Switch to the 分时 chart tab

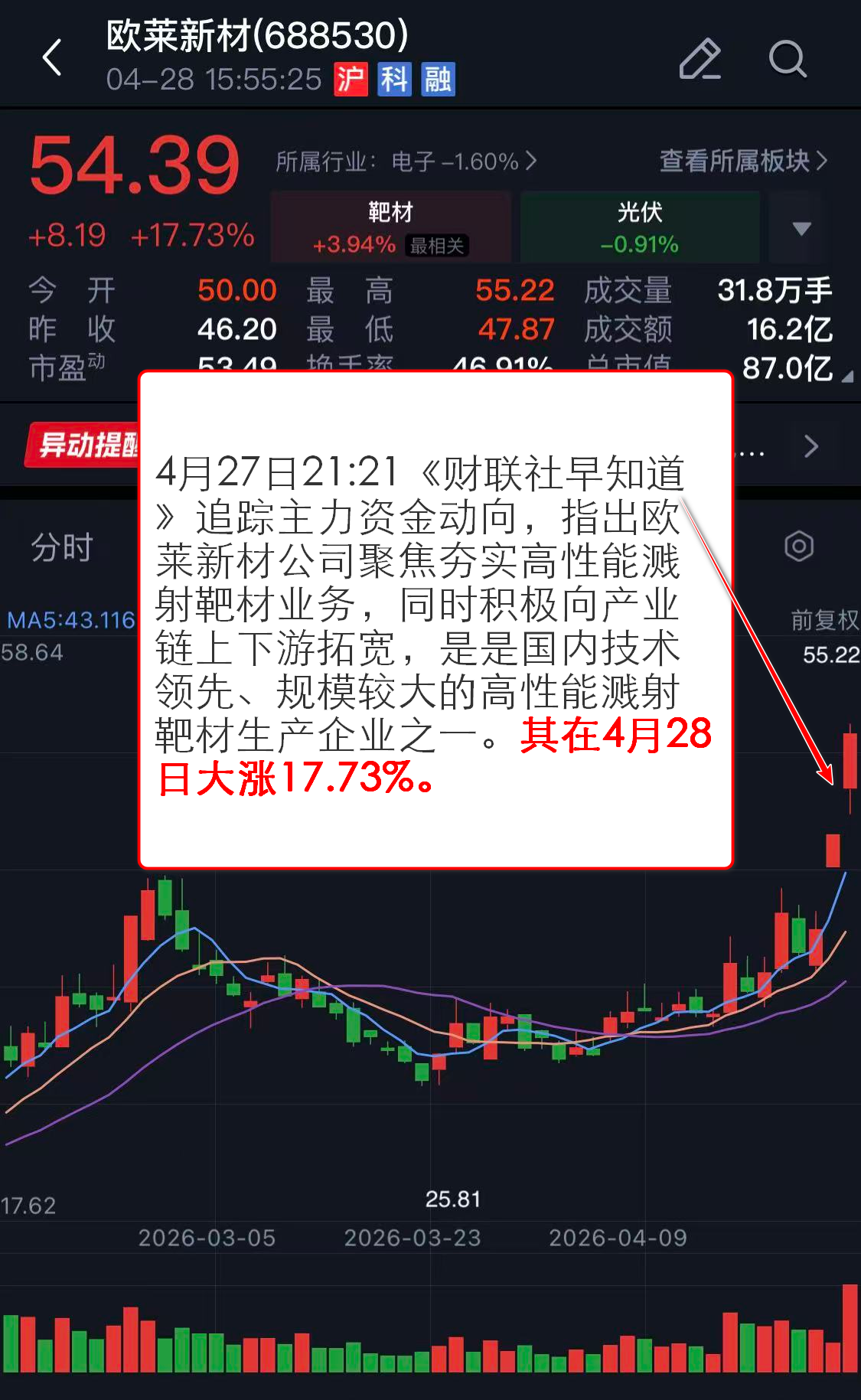click(61, 547)
